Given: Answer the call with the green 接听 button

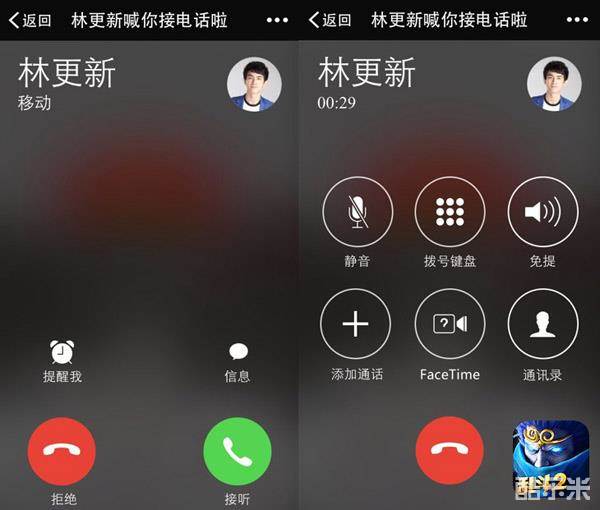Looking at the screenshot, I should pyautogui.click(x=237, y=451).
